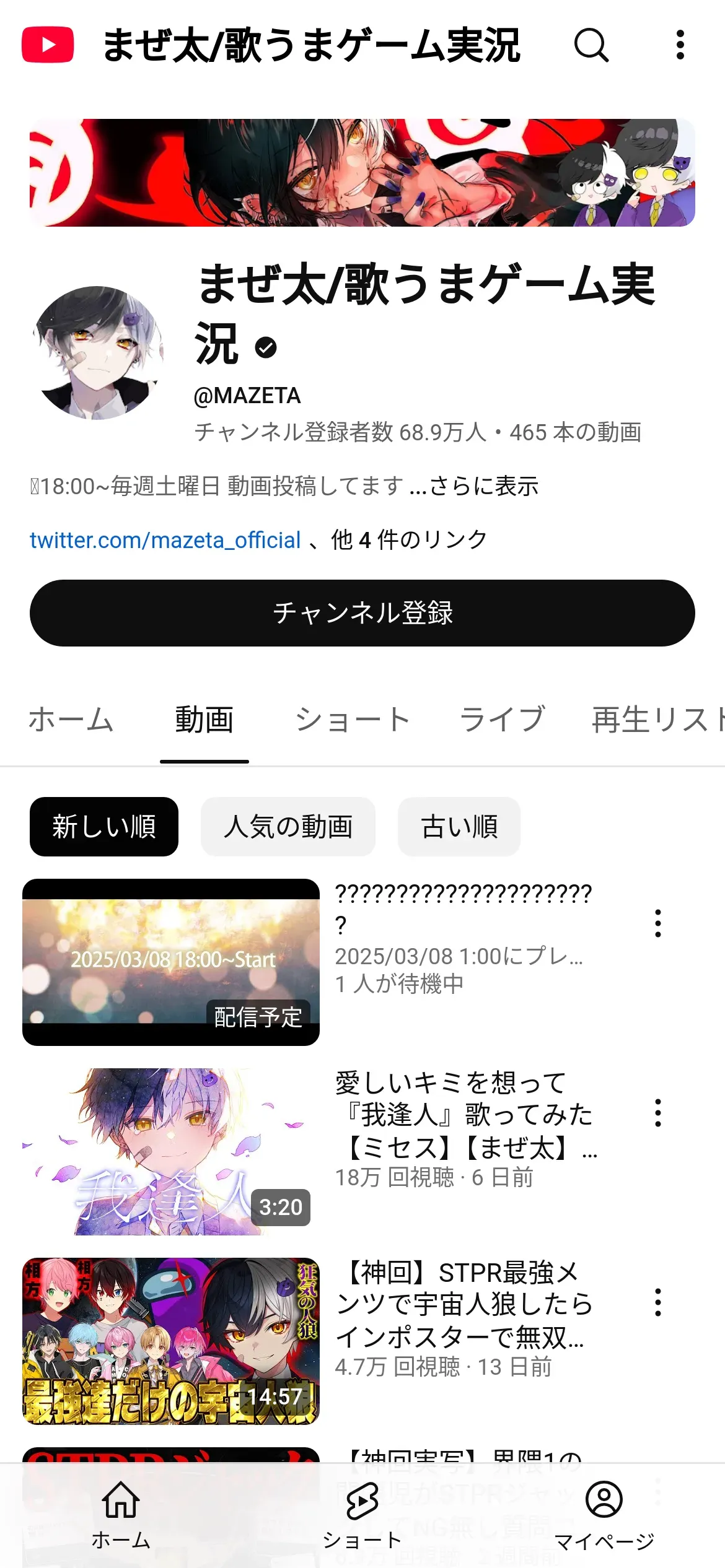Switch to the ホーム channel tab
Screen dimensions: 725x1568
point(71,720)
